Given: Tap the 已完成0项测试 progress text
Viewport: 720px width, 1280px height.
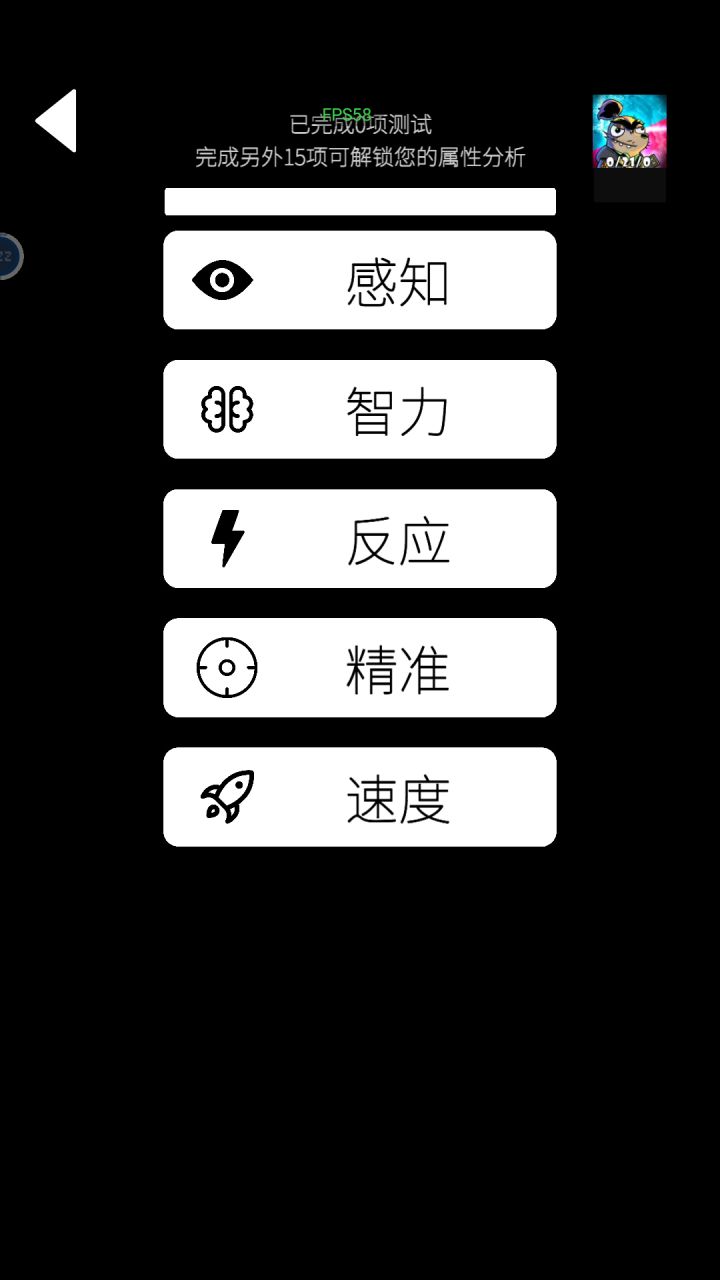Looking at the screenshot, I should [362, 126].
